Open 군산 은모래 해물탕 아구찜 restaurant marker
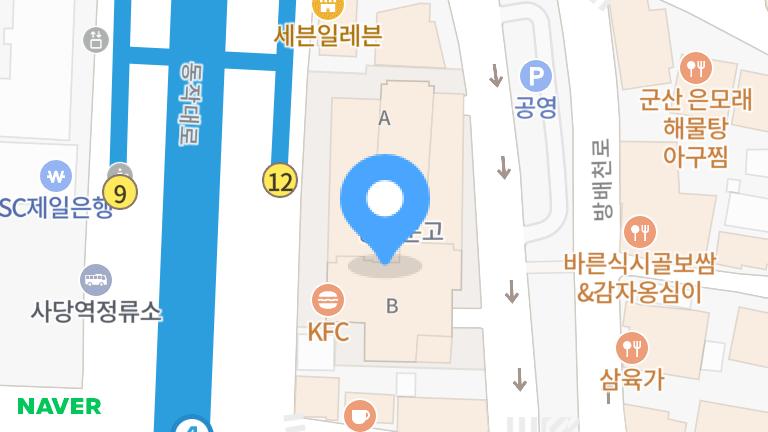This screenshot has height=432, width=768. pos(695,69)
